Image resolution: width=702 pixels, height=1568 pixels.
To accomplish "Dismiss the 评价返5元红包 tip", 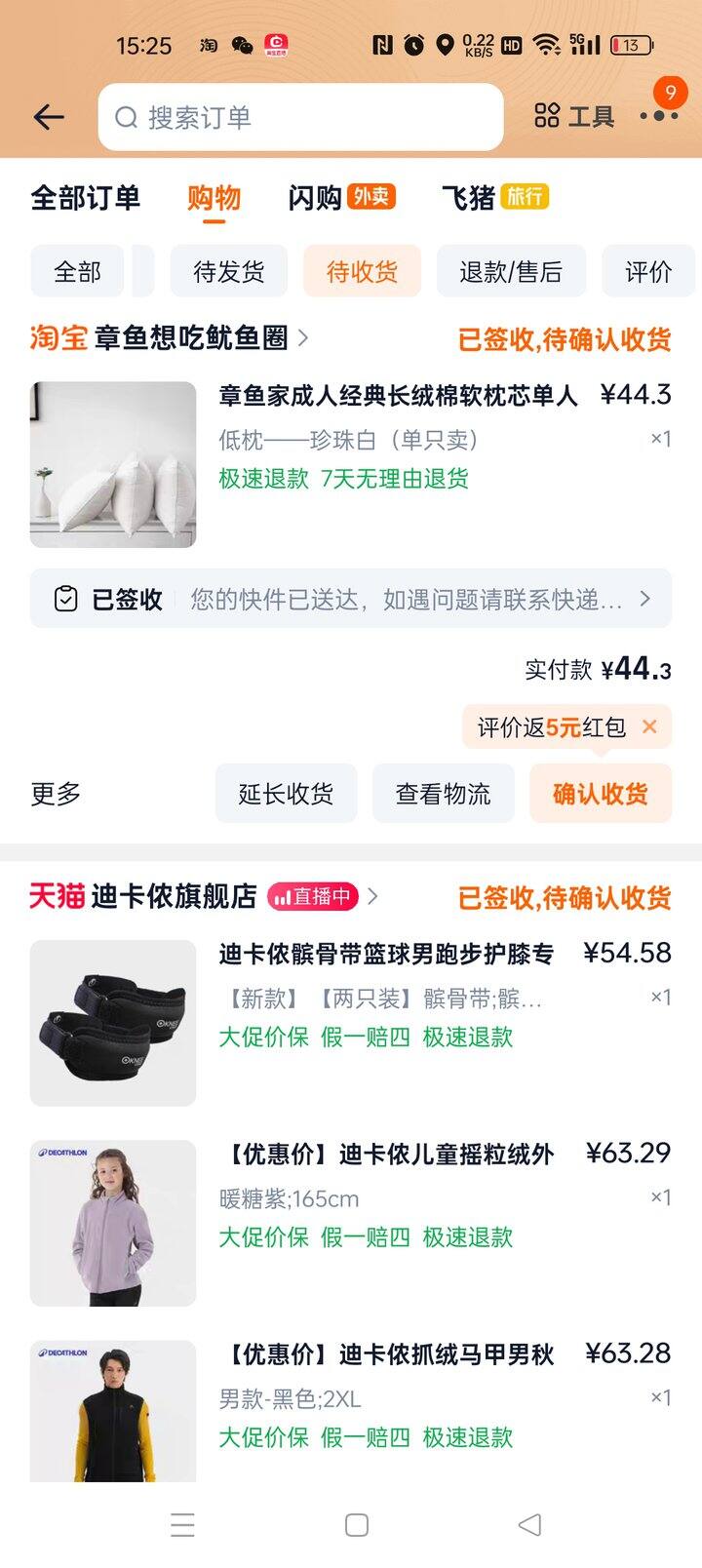I will pyautogui.click(x=650, y=726).
